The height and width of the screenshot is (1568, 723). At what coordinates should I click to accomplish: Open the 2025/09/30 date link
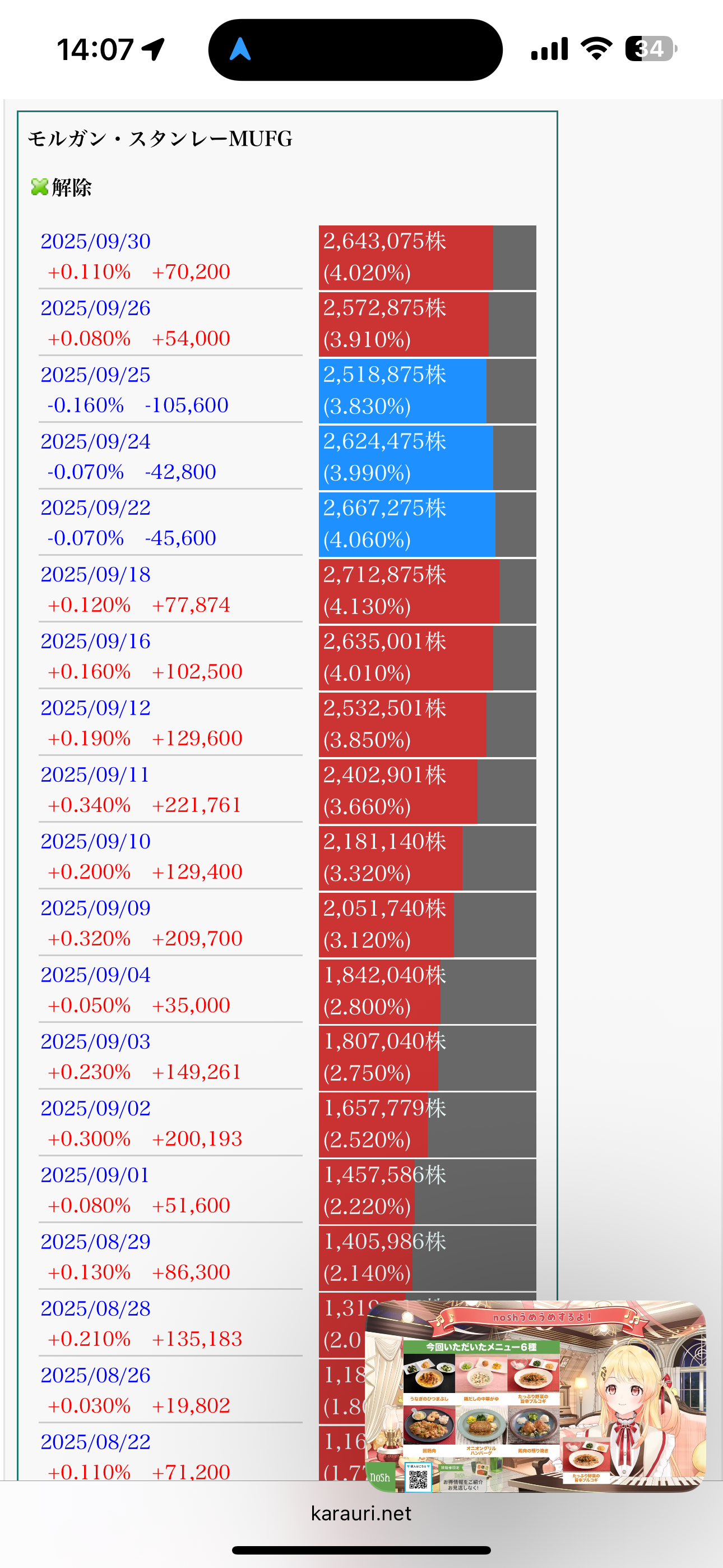coord(95,242)
